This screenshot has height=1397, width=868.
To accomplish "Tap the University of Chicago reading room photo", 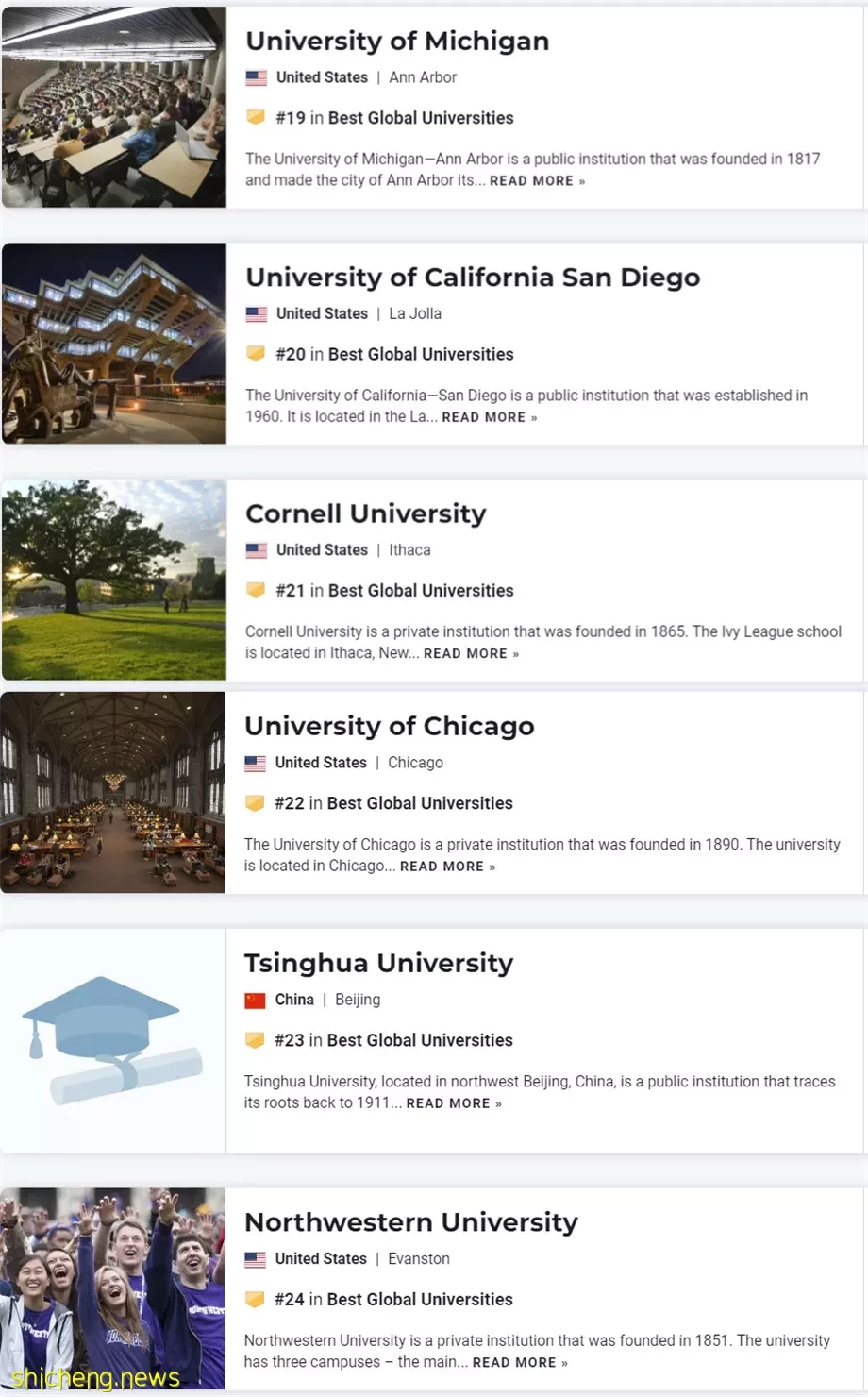I will [113, 793].
